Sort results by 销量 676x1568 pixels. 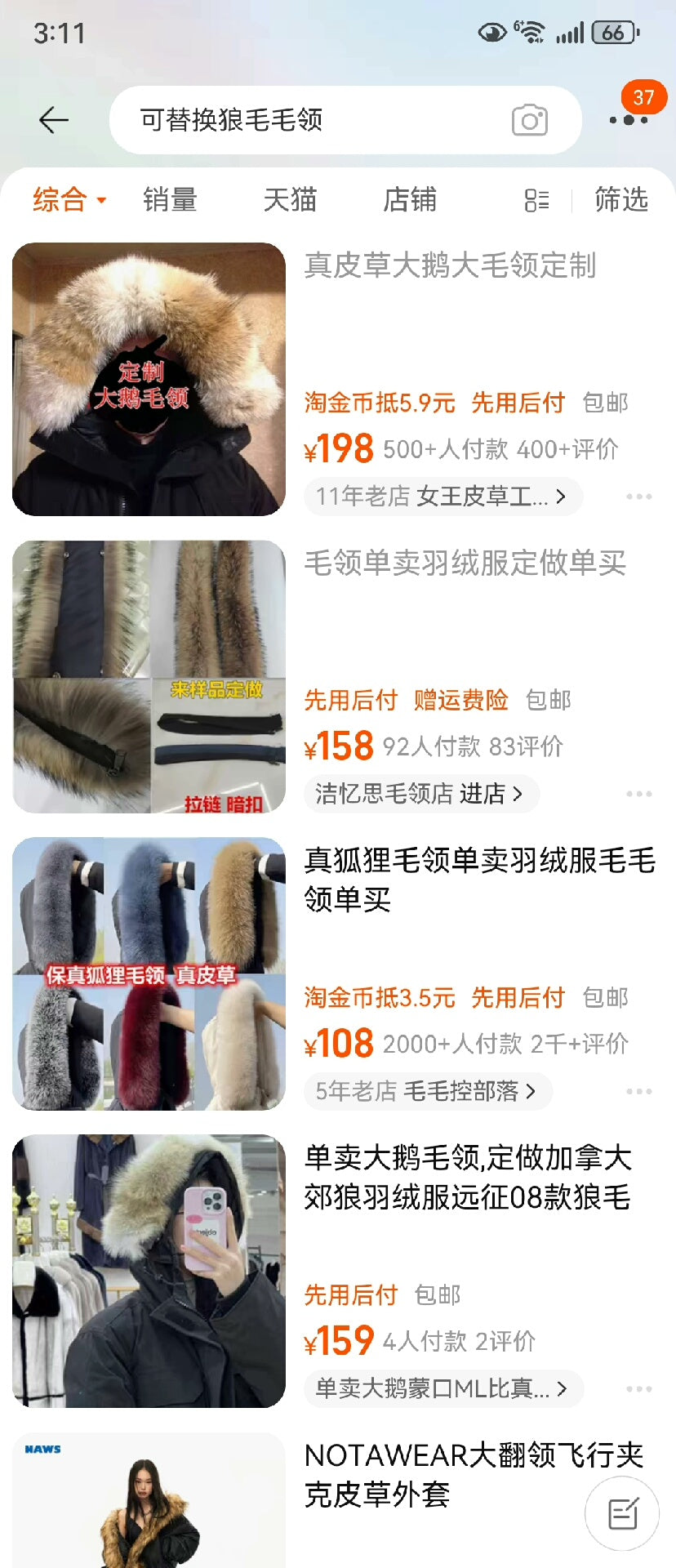(170, 199)
